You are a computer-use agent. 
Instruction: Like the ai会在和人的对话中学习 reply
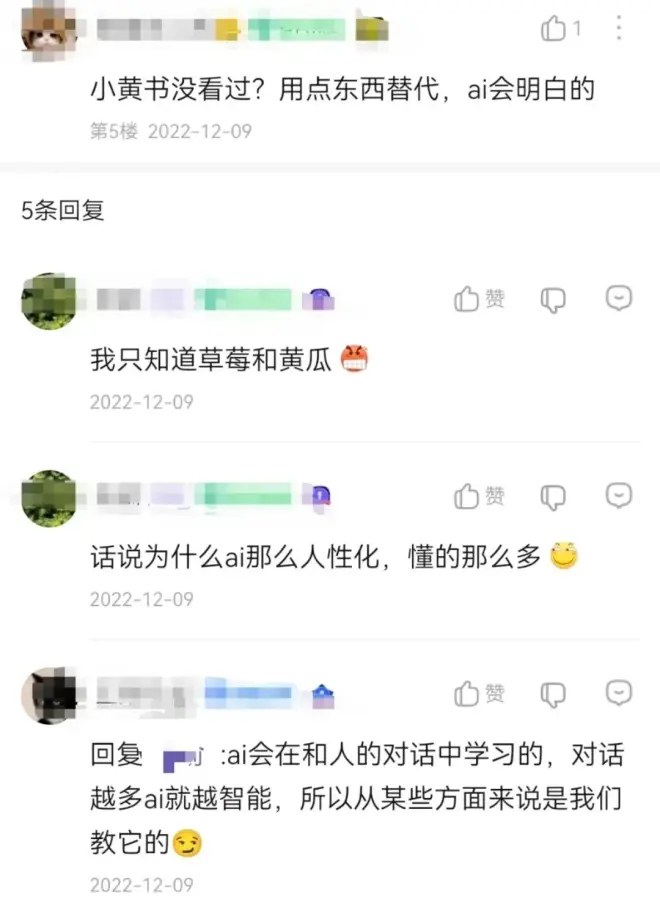(468, 693)
